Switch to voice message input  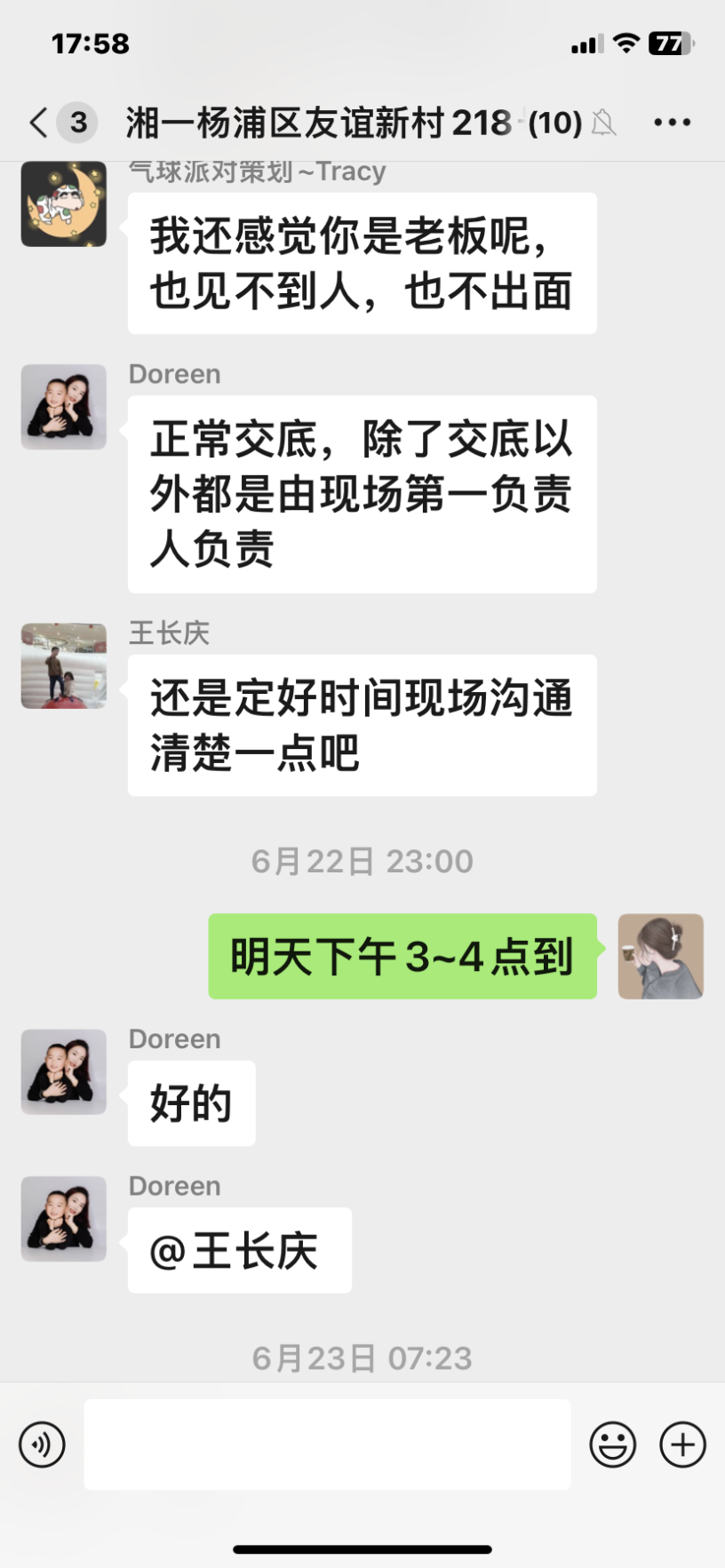click(x=42, y=1445)
